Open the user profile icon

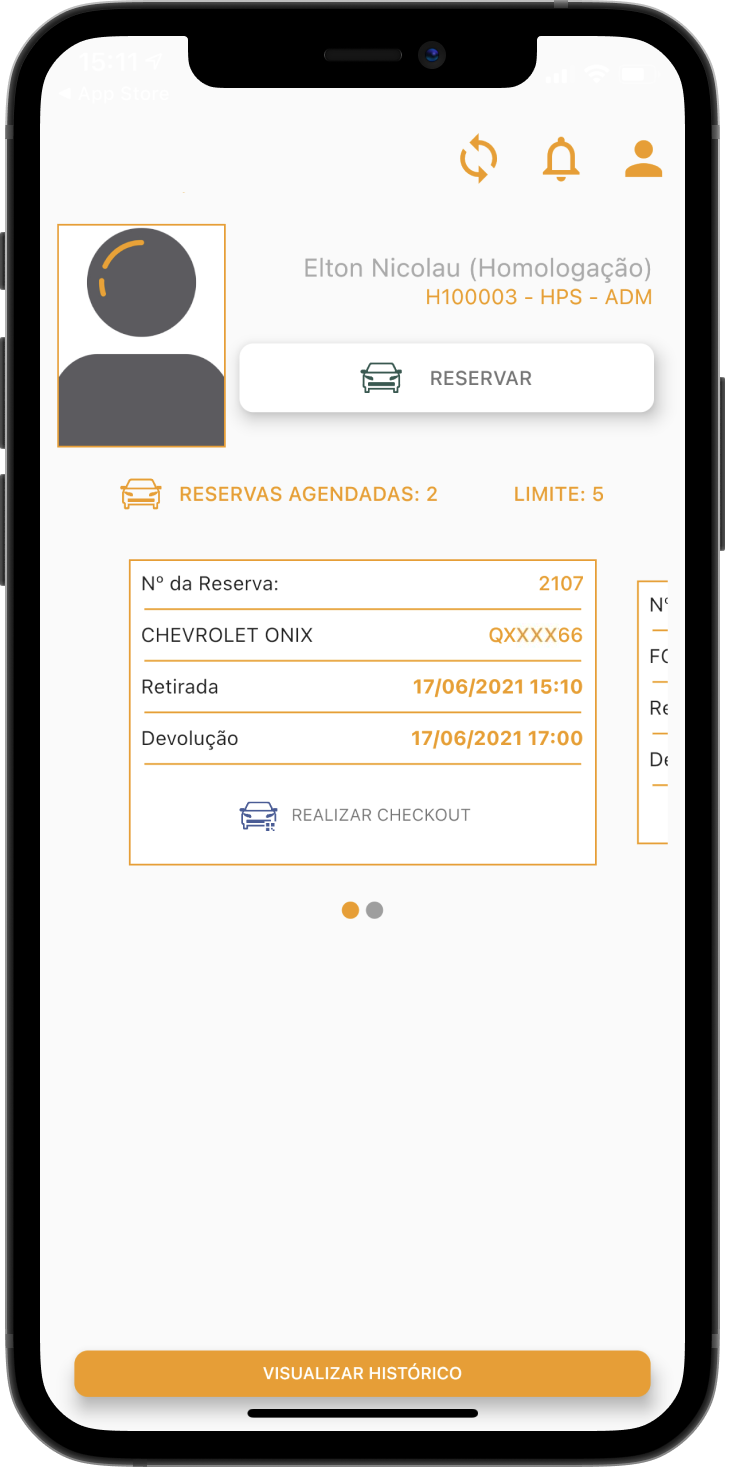coord(643,160)
